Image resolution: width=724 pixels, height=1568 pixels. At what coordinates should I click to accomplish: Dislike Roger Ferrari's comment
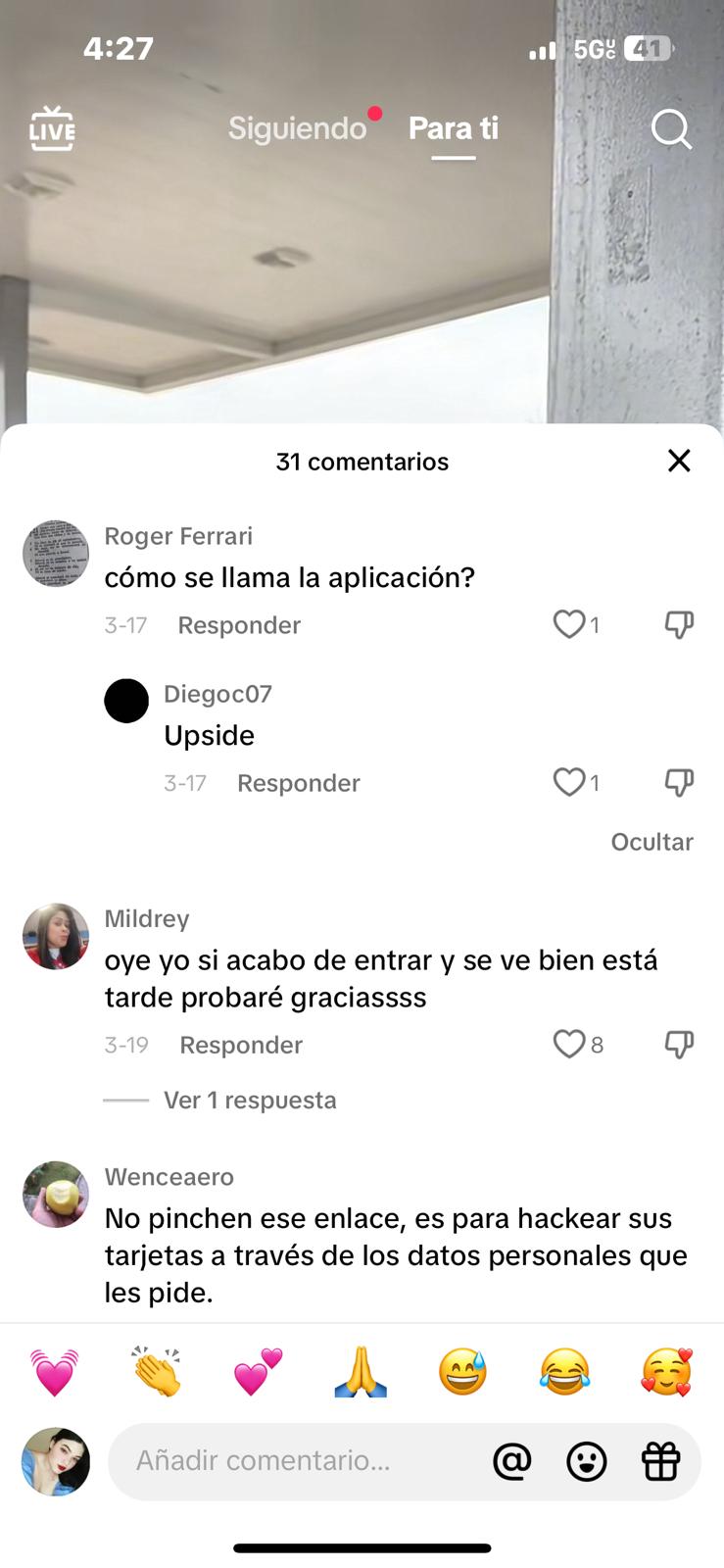[x=679, y=624]
